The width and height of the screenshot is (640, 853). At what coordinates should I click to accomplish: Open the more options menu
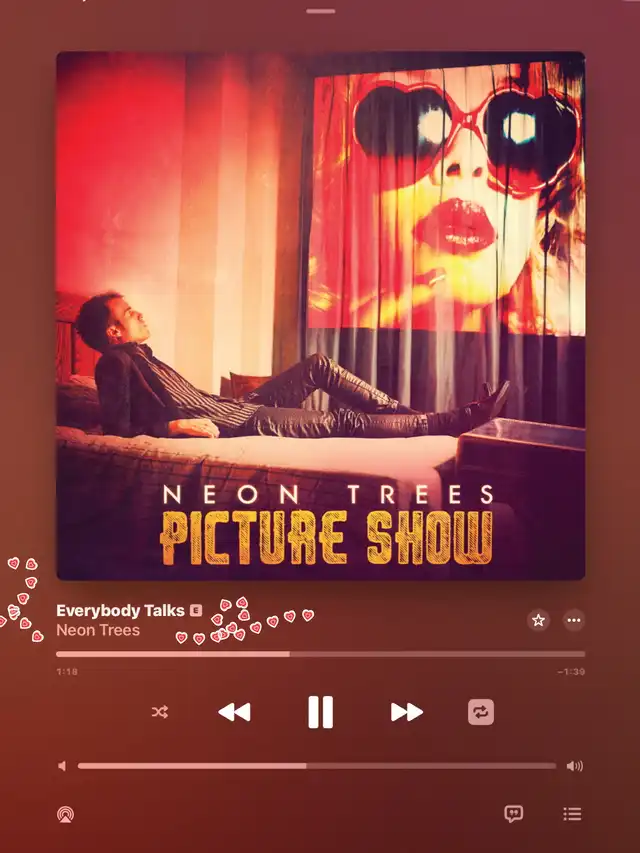tap(574, 620)
